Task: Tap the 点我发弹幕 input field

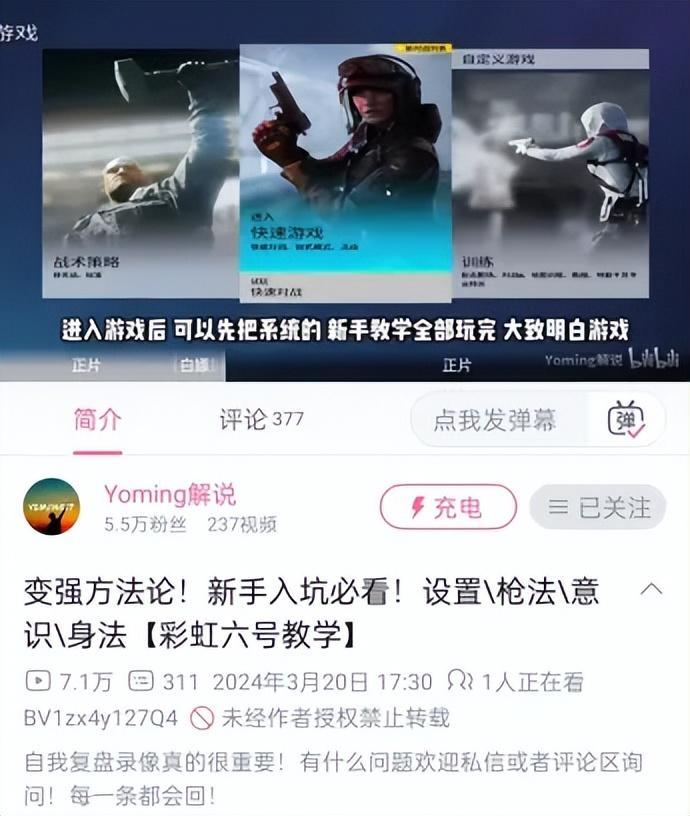Action: pos(494,420)
